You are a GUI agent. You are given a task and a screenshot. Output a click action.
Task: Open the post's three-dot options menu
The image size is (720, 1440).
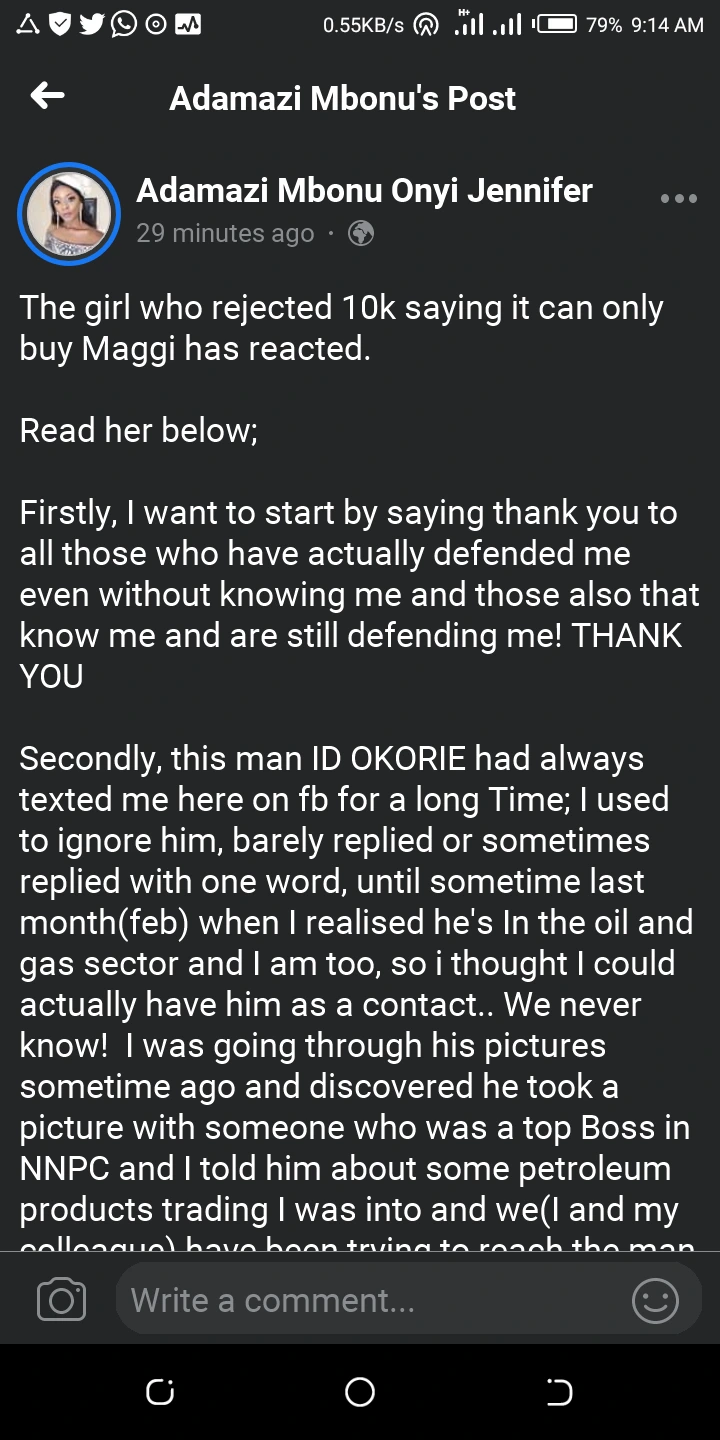pos(679,198)
